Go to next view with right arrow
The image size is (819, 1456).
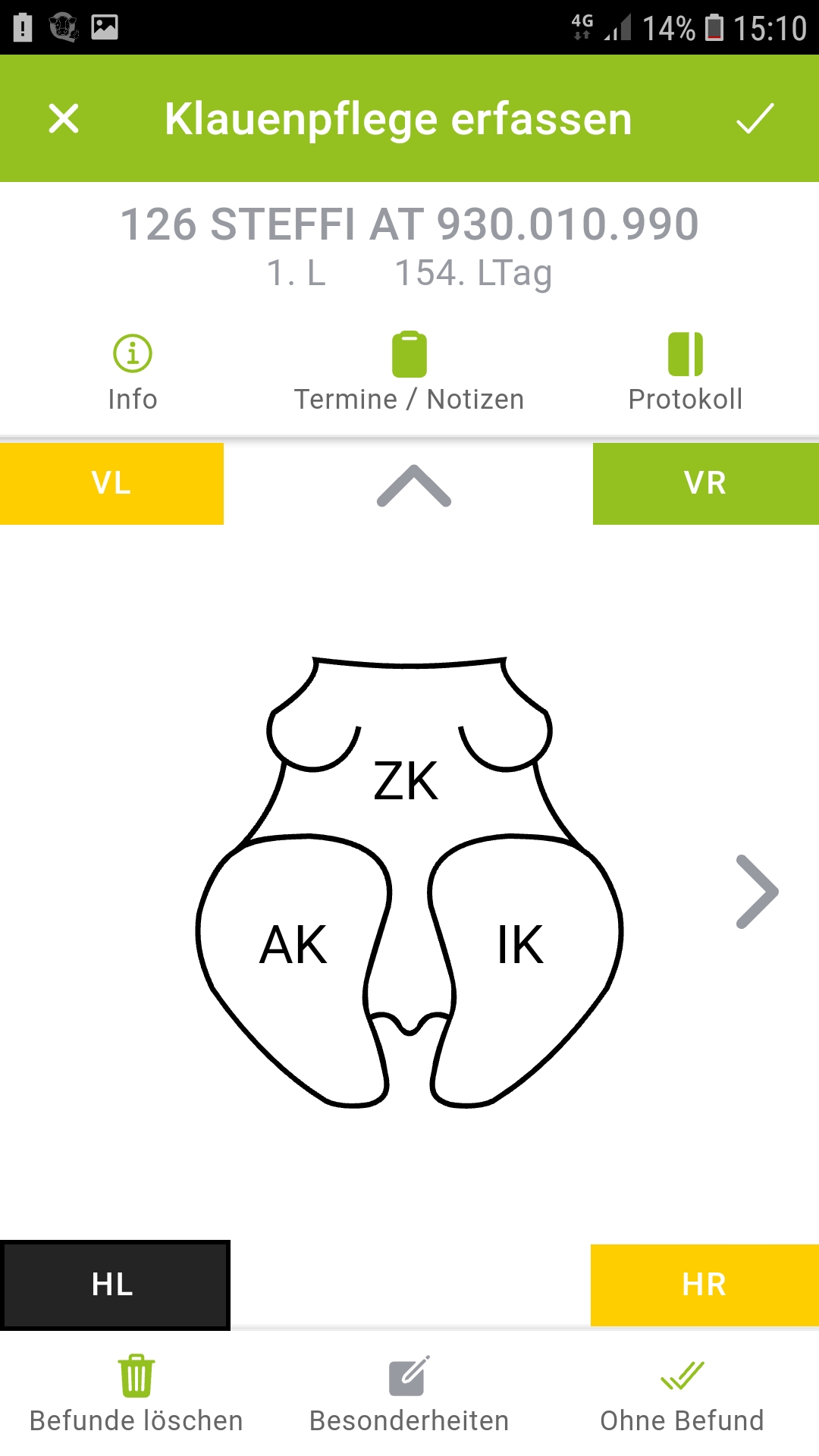[757, 892]
